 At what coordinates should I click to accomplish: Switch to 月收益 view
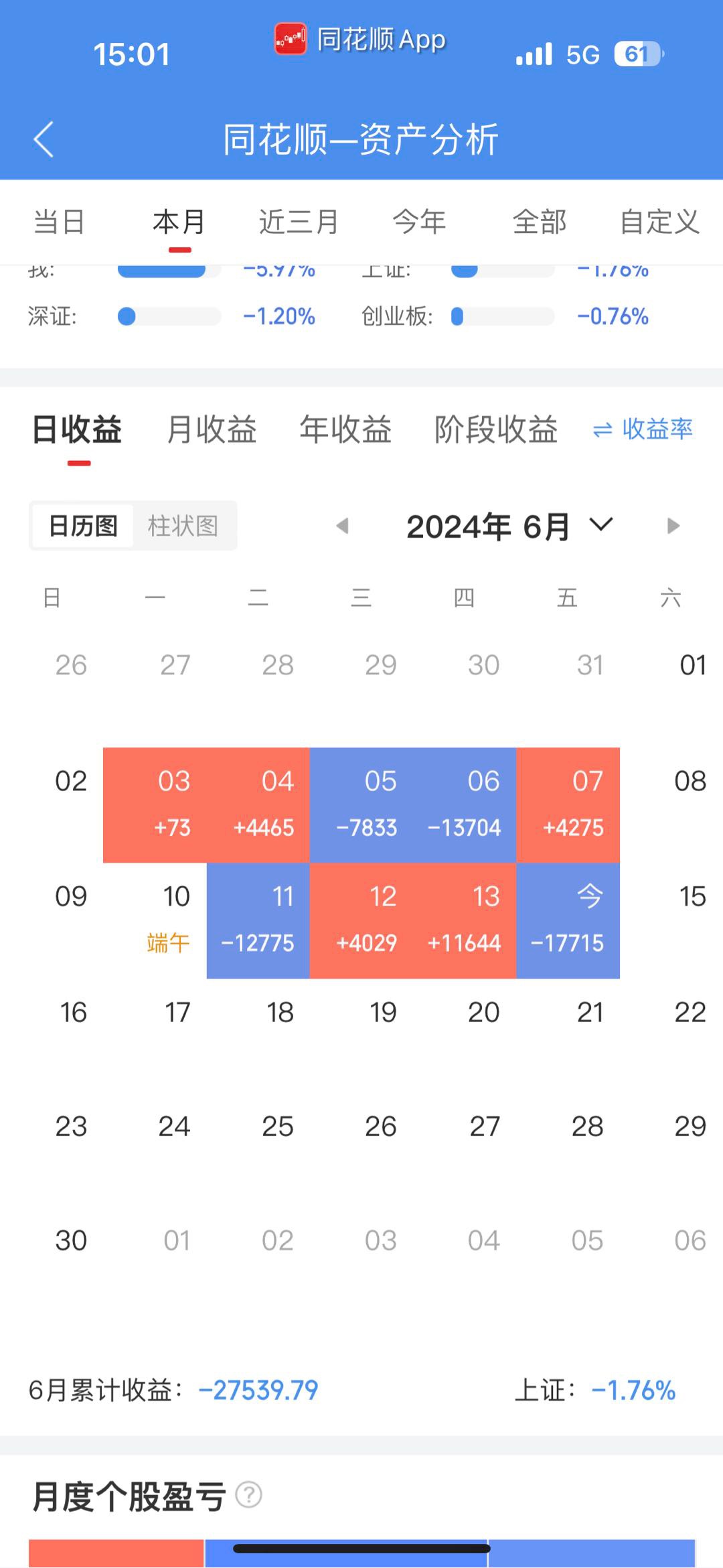click(212, 429)
